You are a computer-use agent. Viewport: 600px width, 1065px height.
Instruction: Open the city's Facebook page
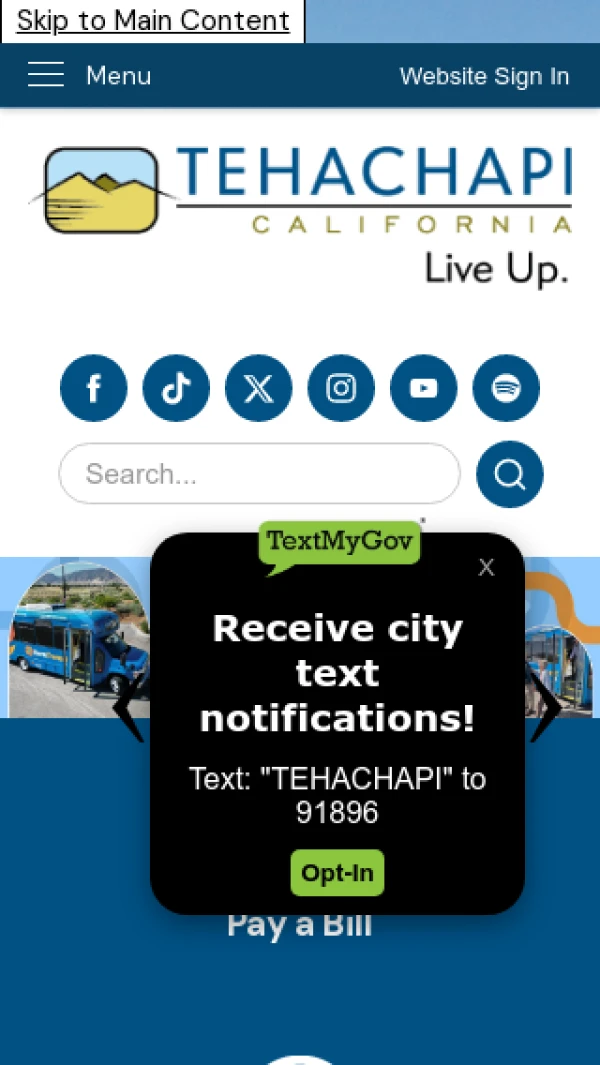pos(94,388)
